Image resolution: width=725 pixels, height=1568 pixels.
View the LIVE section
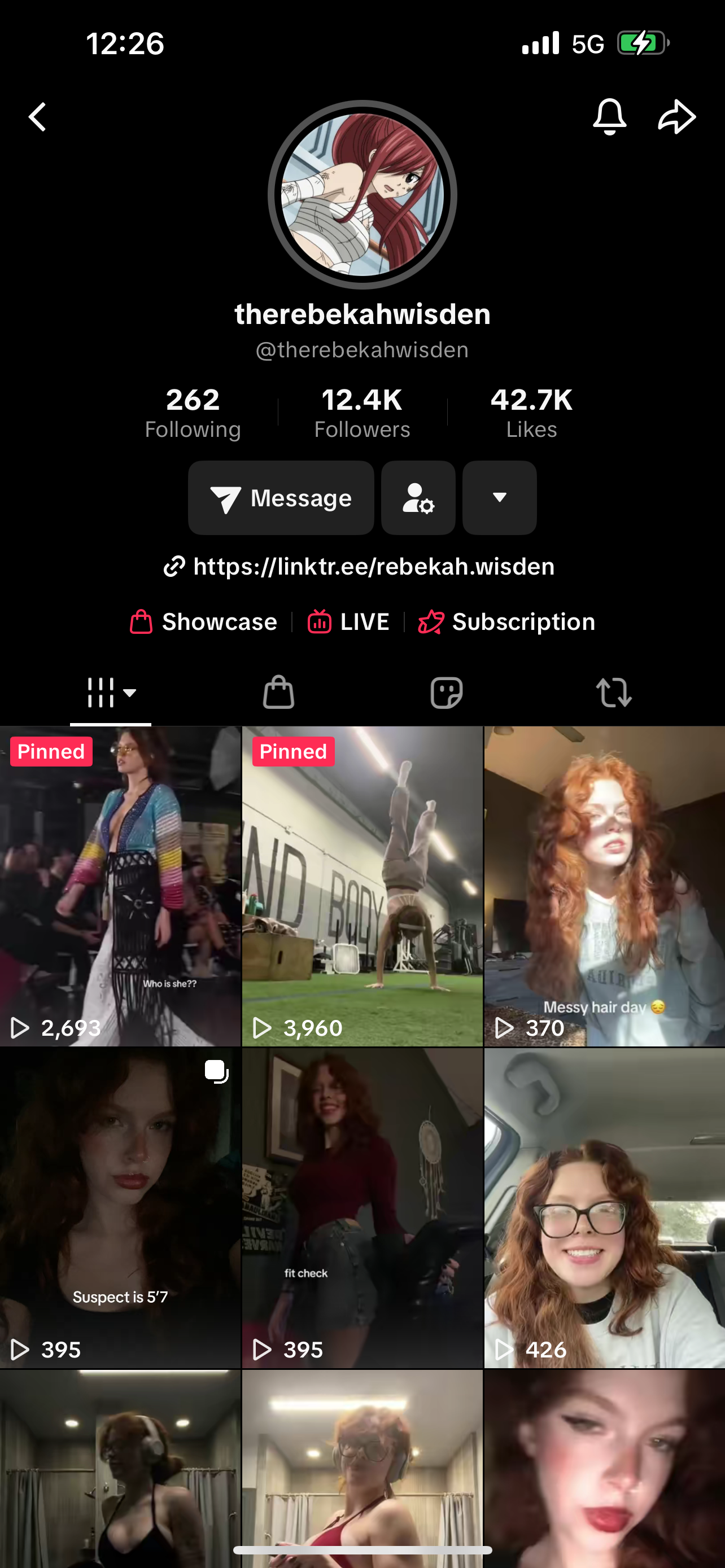point(348,621)
